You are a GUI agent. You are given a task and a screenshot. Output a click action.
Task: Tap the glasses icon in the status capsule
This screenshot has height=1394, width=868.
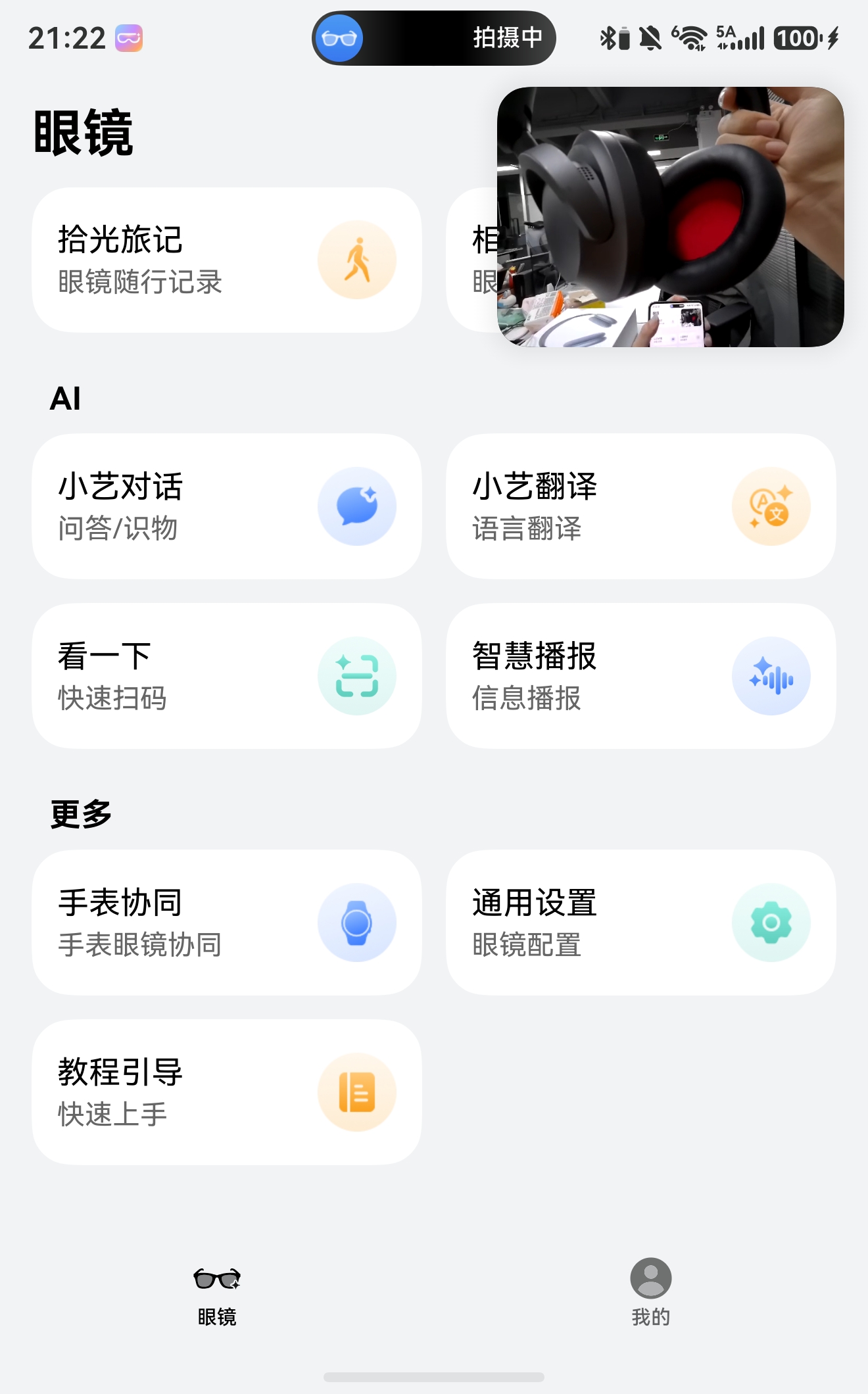click(x=339, y=38)
